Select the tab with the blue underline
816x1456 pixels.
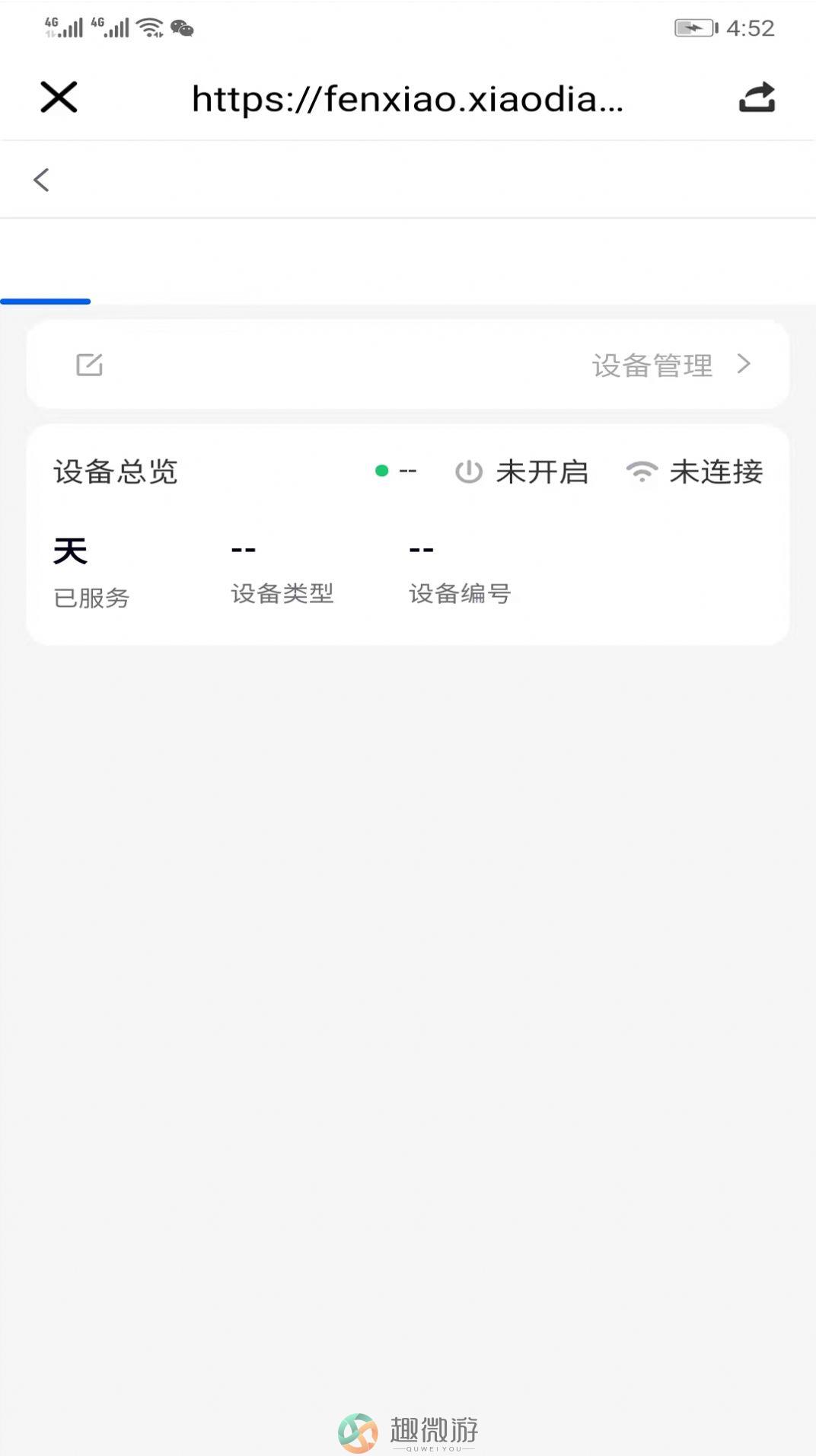click(46, 263)
